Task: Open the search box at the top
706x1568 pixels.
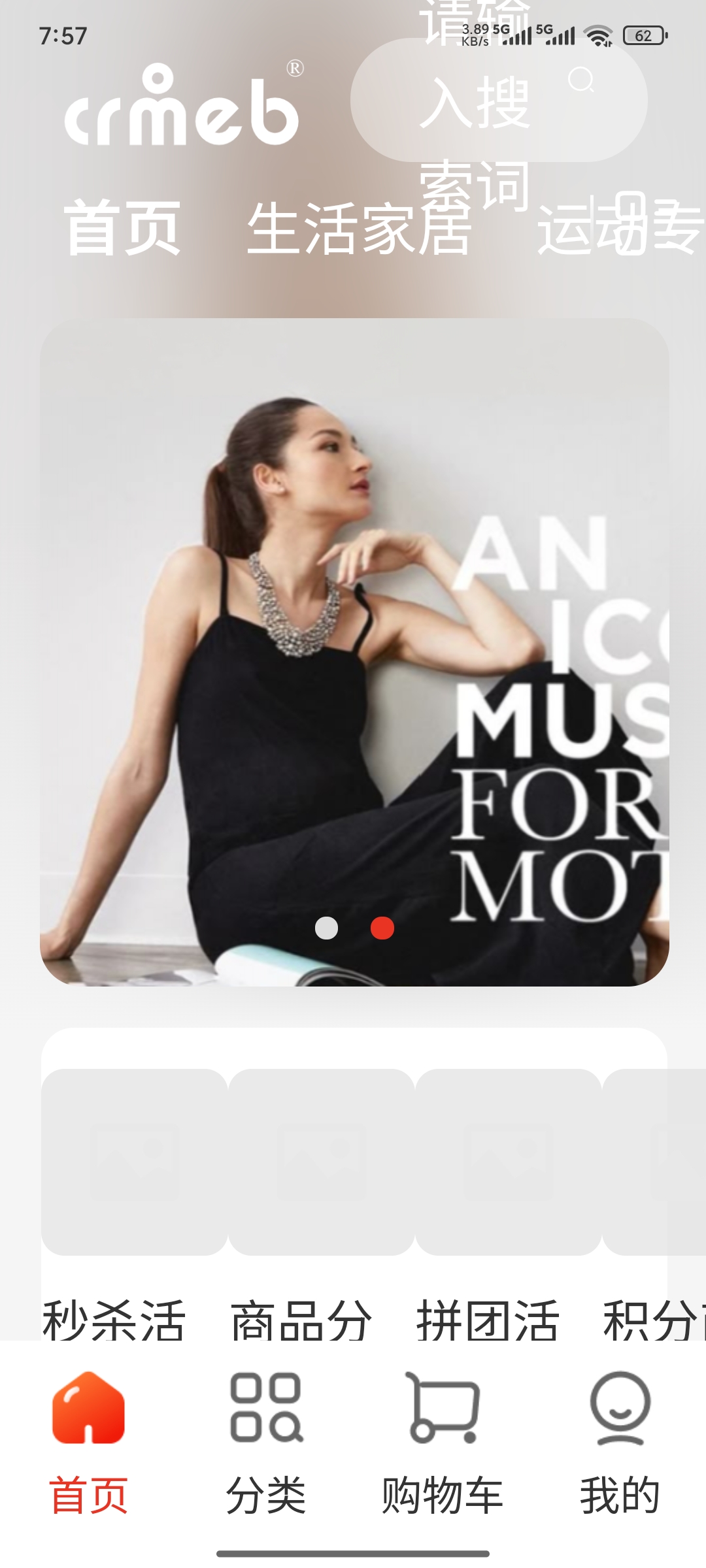Action: click(x=498, y=100)
